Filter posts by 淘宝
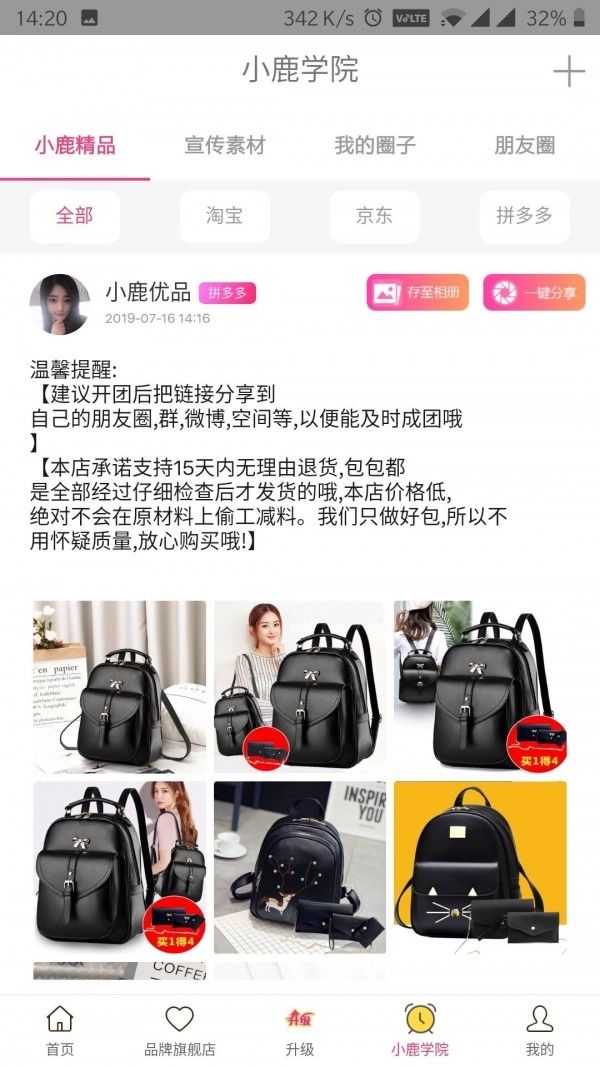600x1067 pixels. click(x=225, y=216)
